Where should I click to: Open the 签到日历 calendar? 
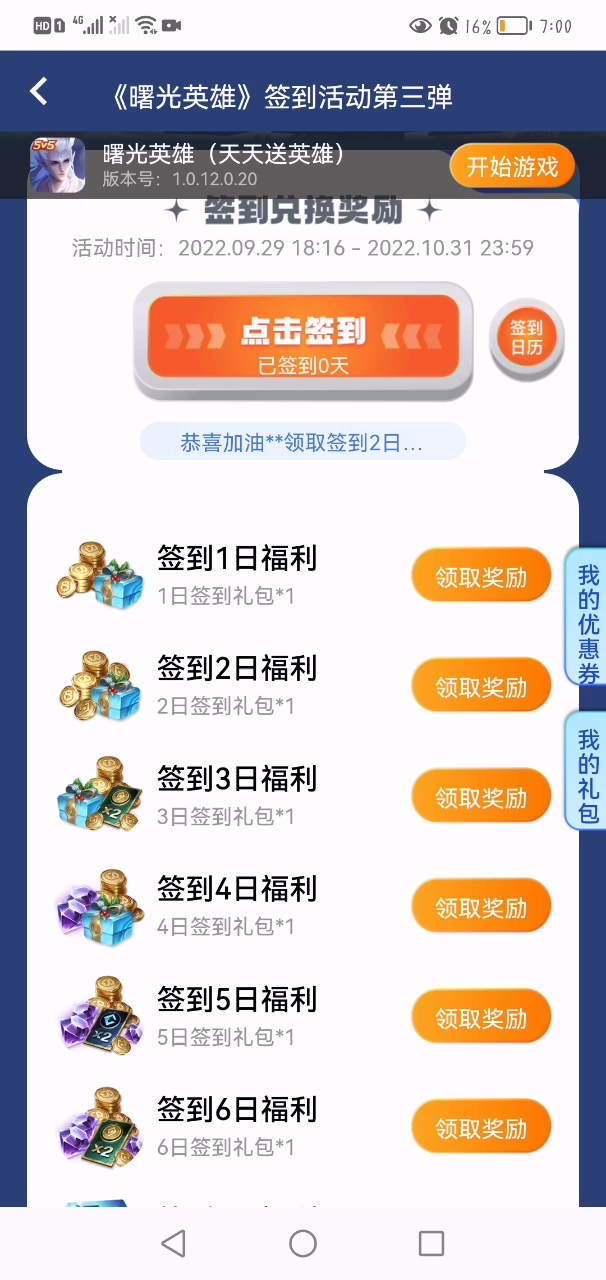(x=527, y=338)
